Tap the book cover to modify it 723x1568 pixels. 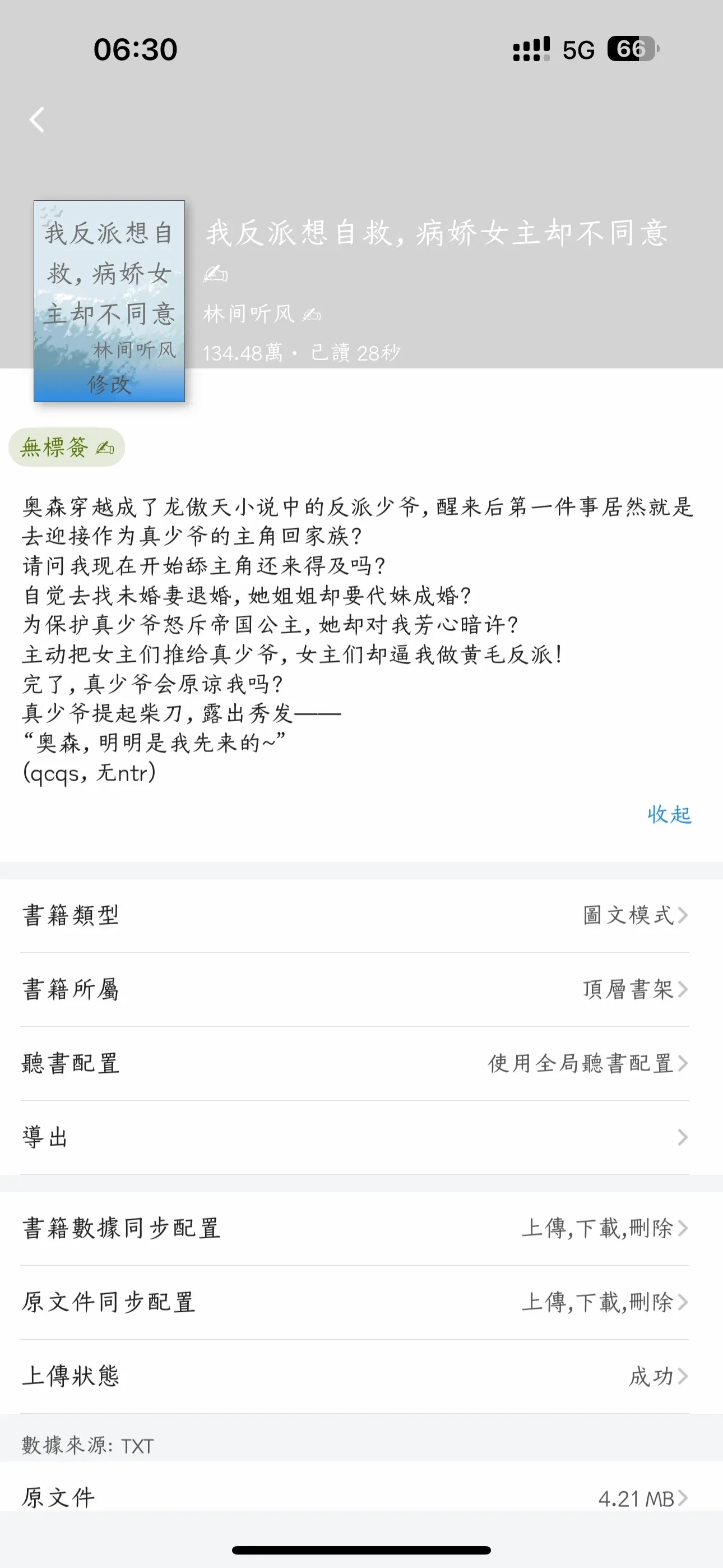point(109,301)
